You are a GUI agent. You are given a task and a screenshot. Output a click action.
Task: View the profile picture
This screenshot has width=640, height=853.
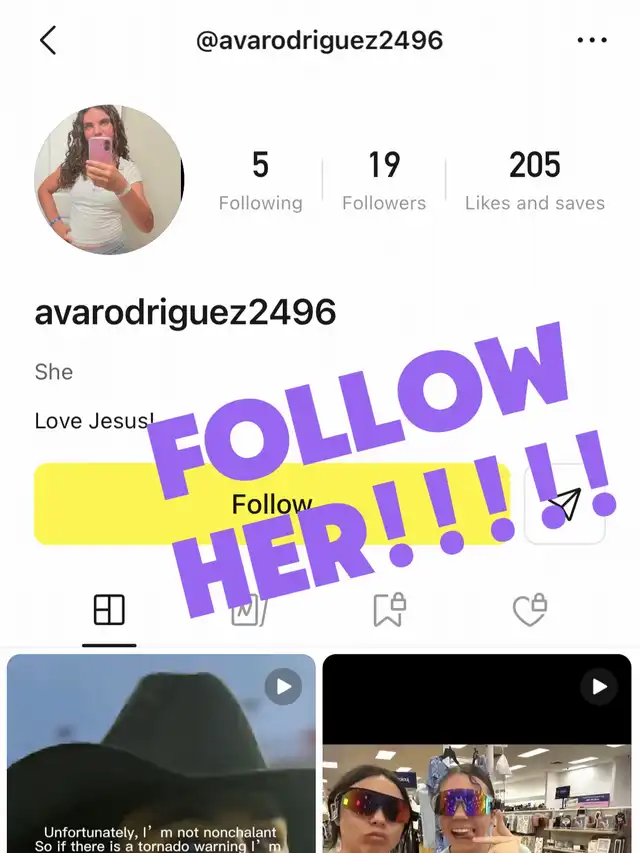coord(109,180)
